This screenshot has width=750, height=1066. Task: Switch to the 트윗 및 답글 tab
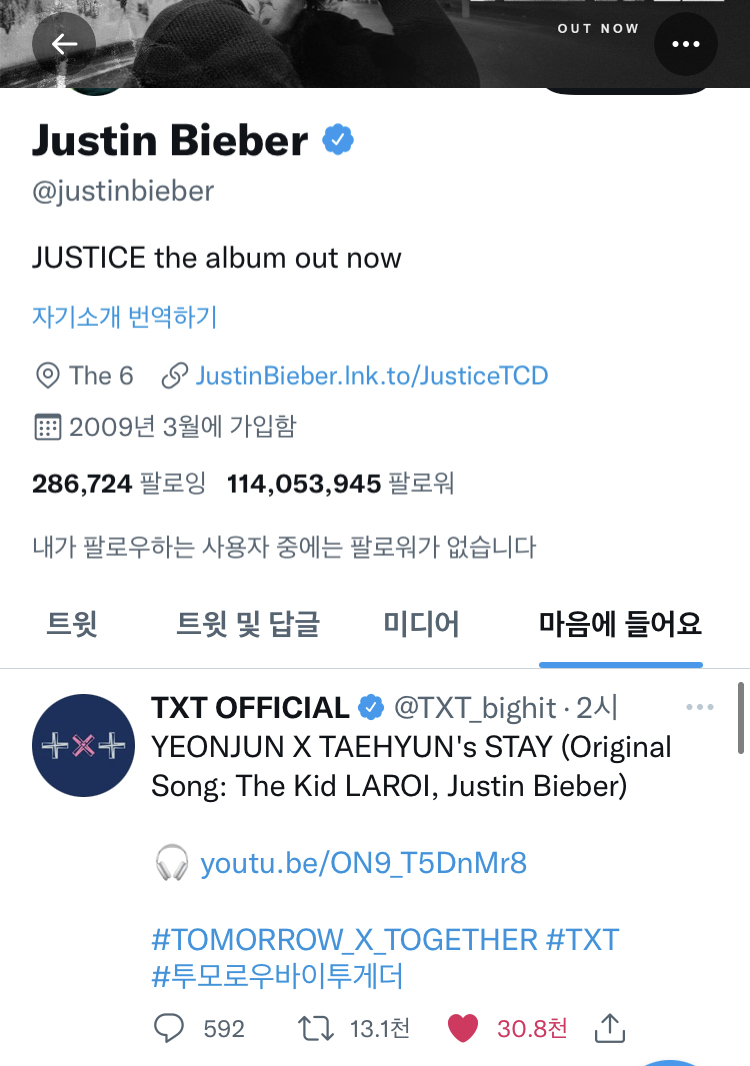click(x=247, y=625)
